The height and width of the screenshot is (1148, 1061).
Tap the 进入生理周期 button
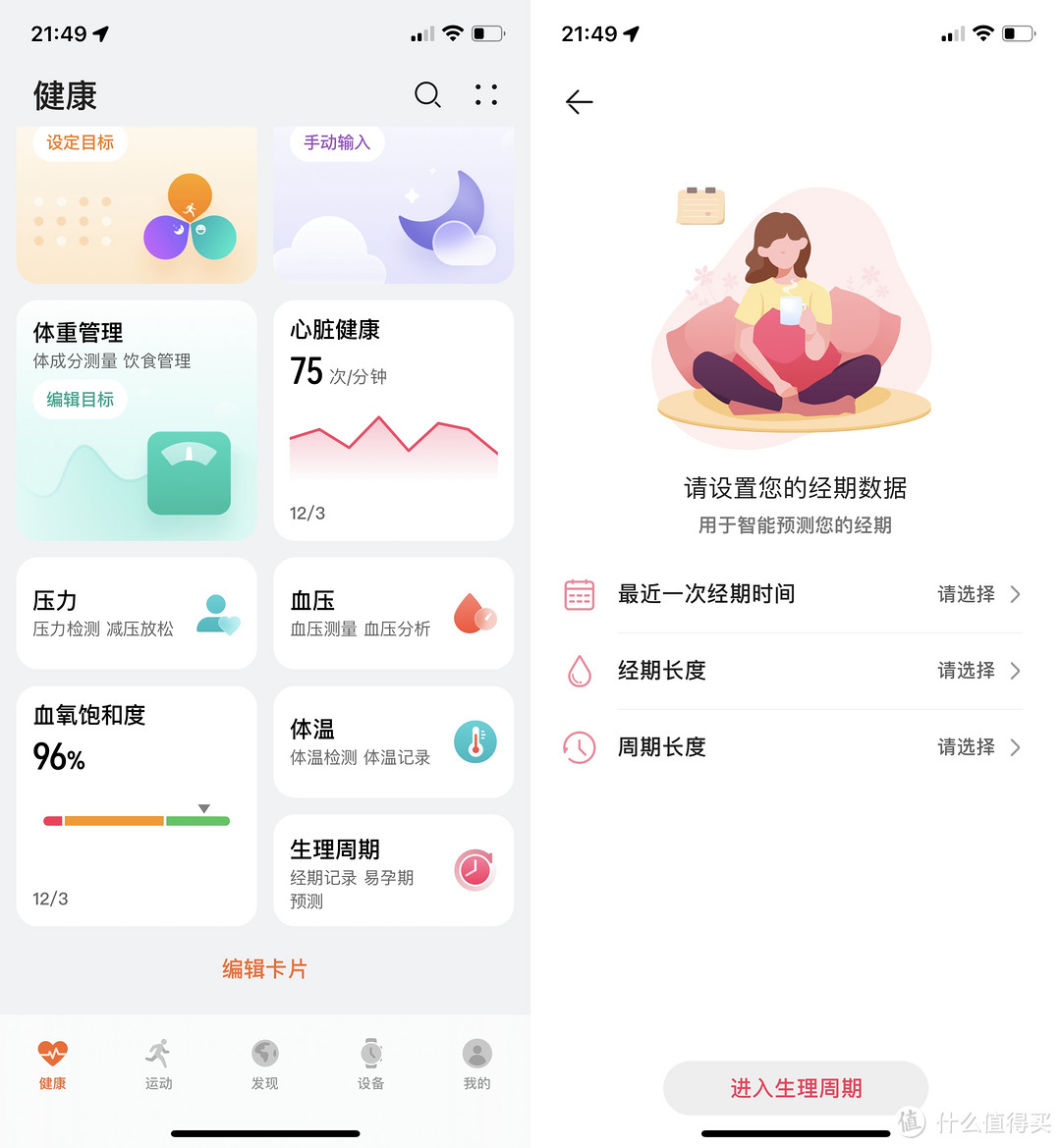[796, 1088]
